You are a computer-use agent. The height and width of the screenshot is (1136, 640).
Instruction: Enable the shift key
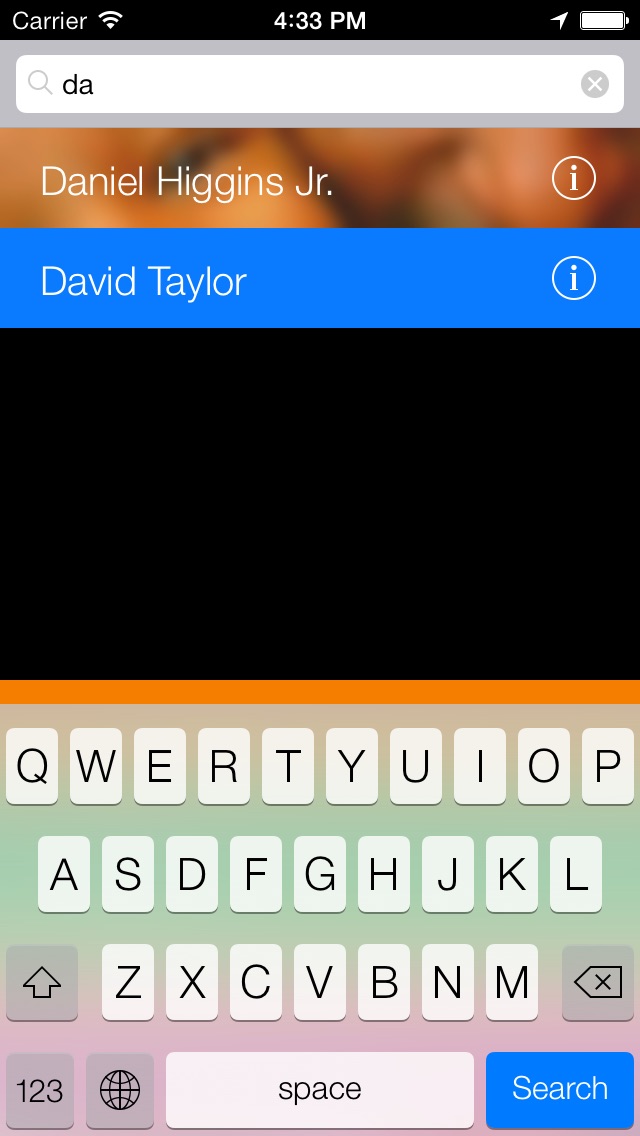pos(41,983)
